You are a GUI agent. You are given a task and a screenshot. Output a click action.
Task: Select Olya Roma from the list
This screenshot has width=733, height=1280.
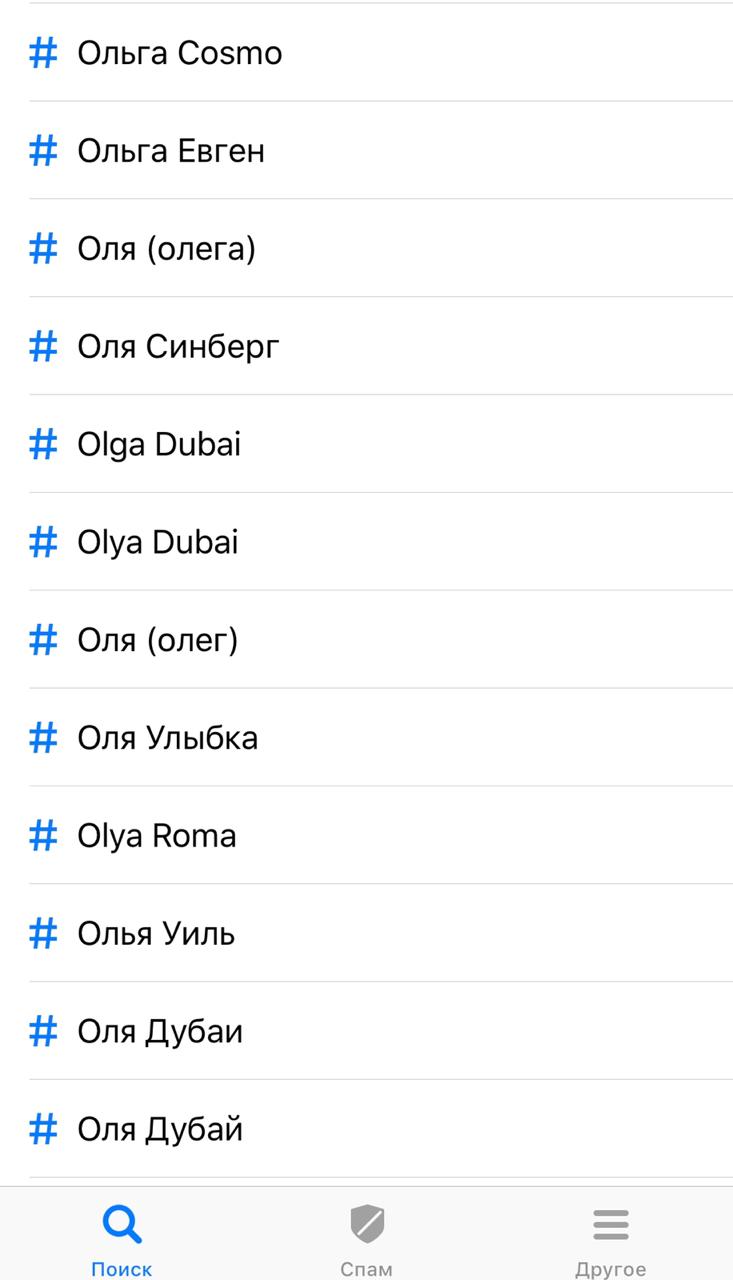click(366, 837)
